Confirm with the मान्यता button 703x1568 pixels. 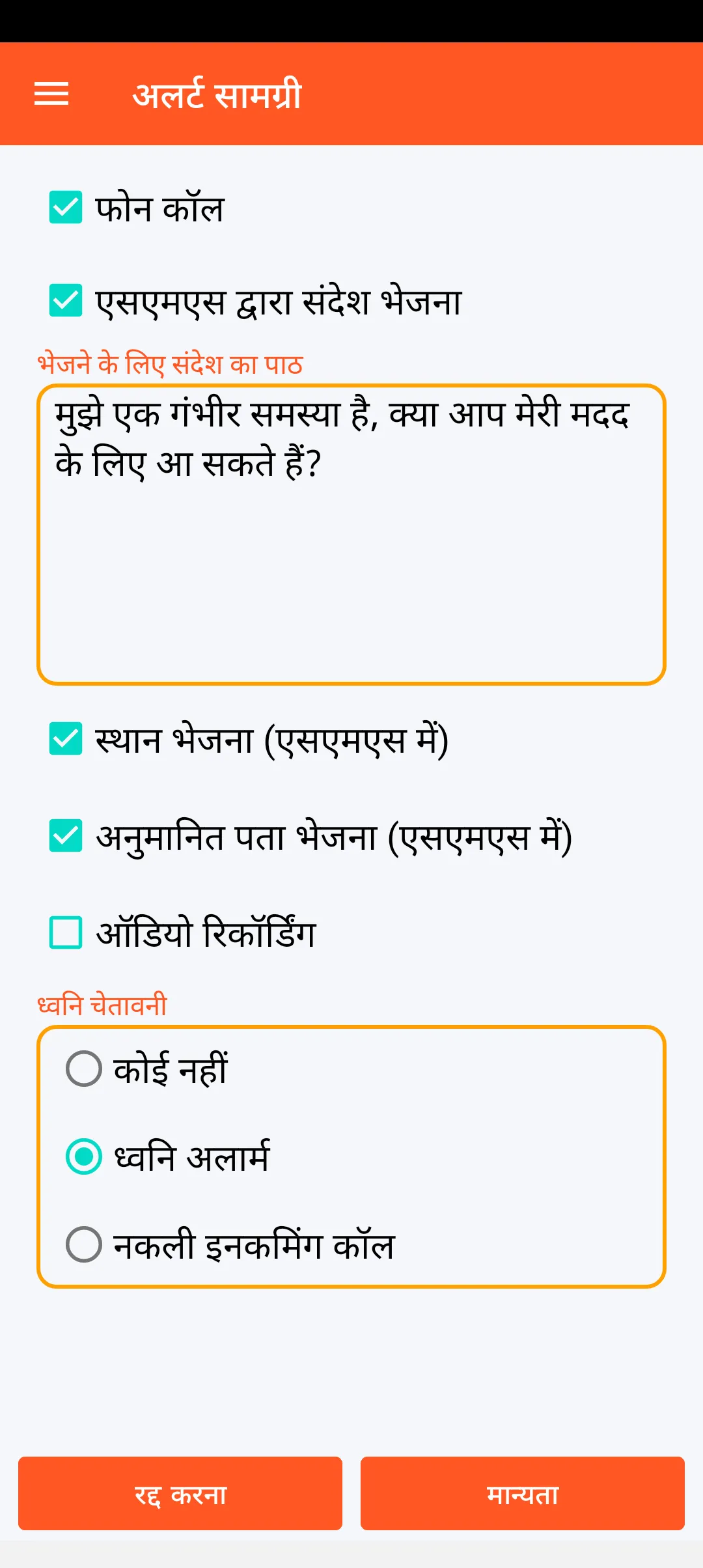pos(522,1493)
